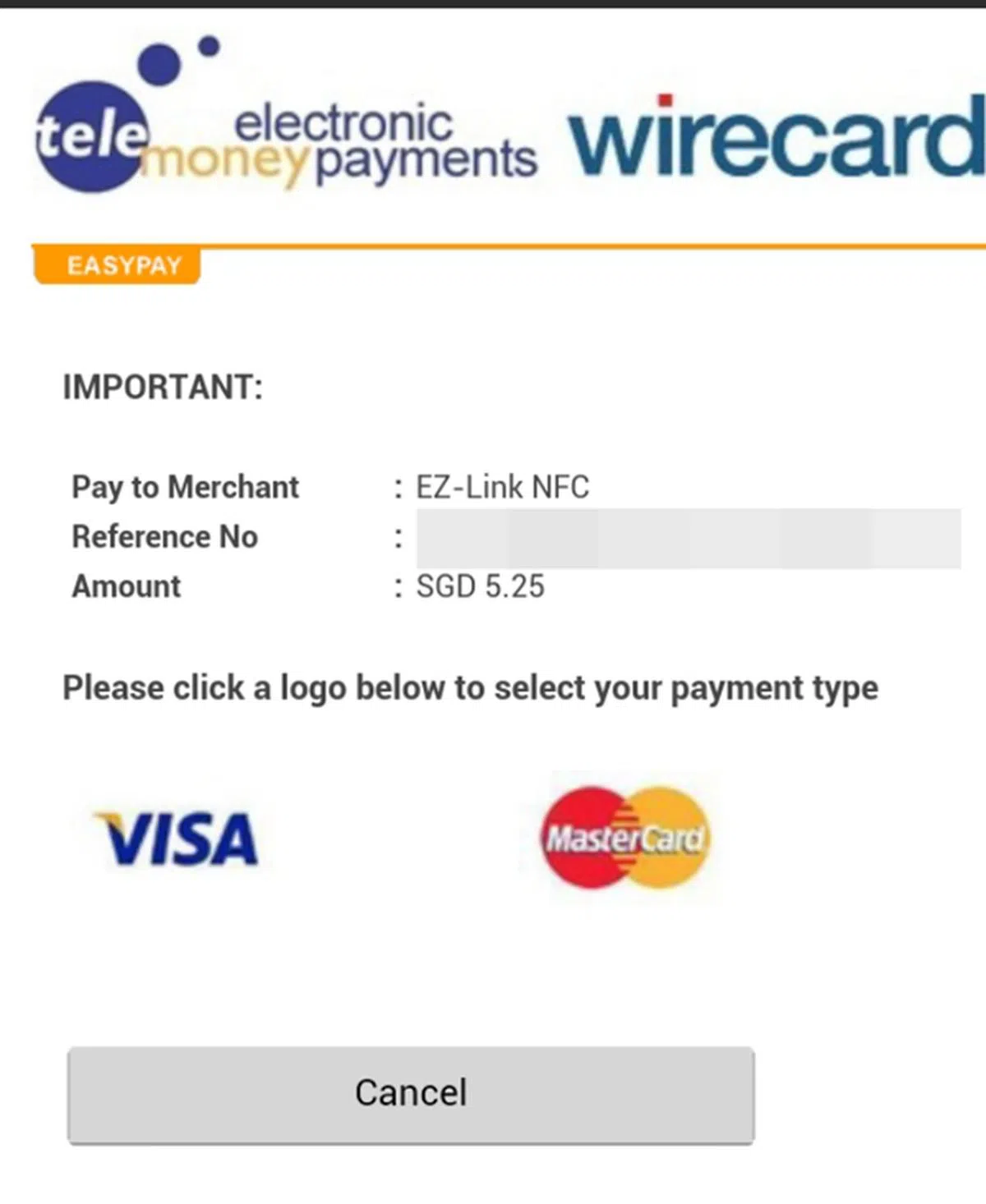Screen dimensions: 986x1204
Task: Cancel the EZ-Link payment
Action: click(x=410, y=1094)
